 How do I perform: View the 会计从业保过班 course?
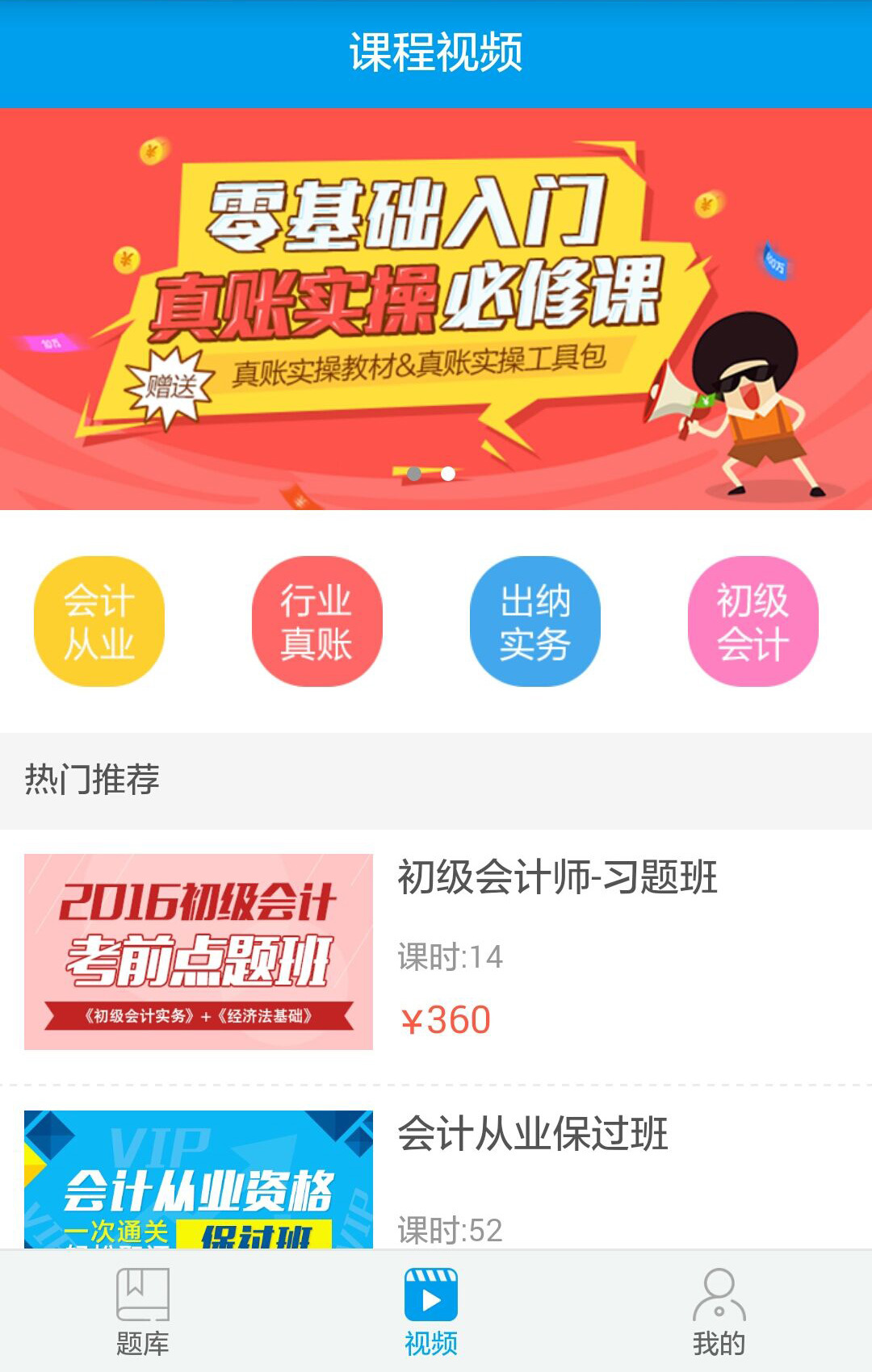[x=533, y=1134]
